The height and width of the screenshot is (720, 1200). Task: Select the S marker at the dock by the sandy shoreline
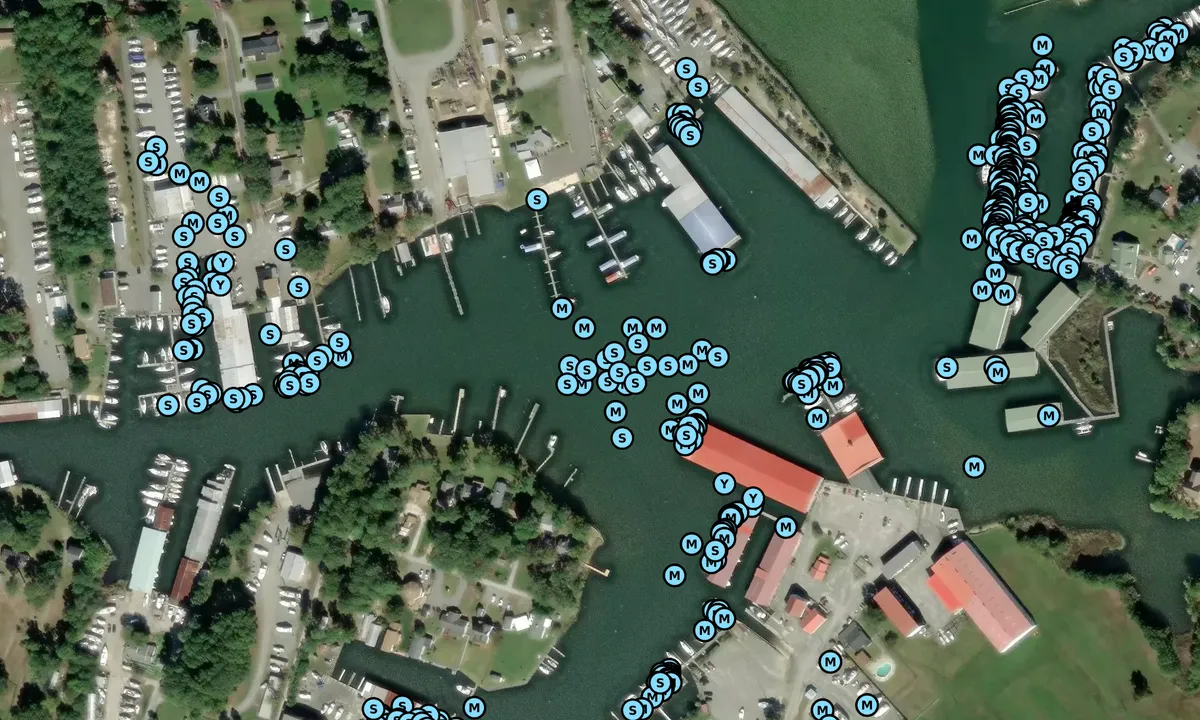(537, 200)
